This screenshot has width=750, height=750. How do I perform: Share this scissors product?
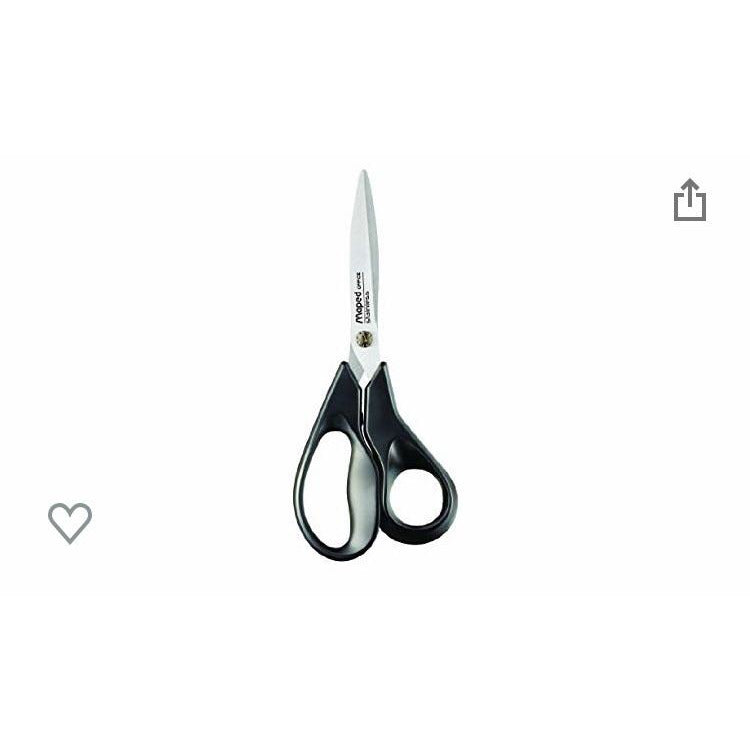pos(689,200)
